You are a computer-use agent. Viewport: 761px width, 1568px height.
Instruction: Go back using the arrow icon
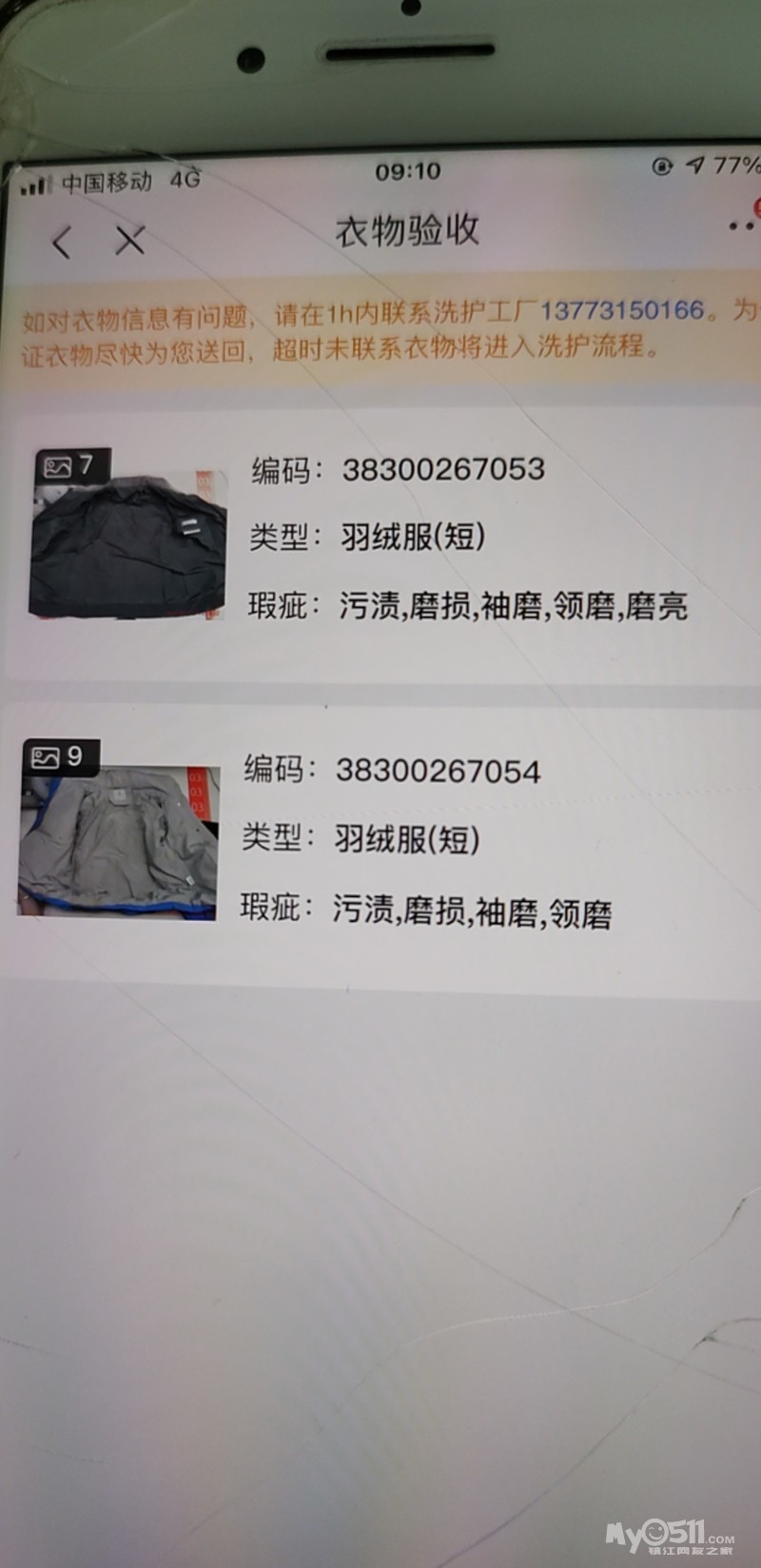point(62,243)
